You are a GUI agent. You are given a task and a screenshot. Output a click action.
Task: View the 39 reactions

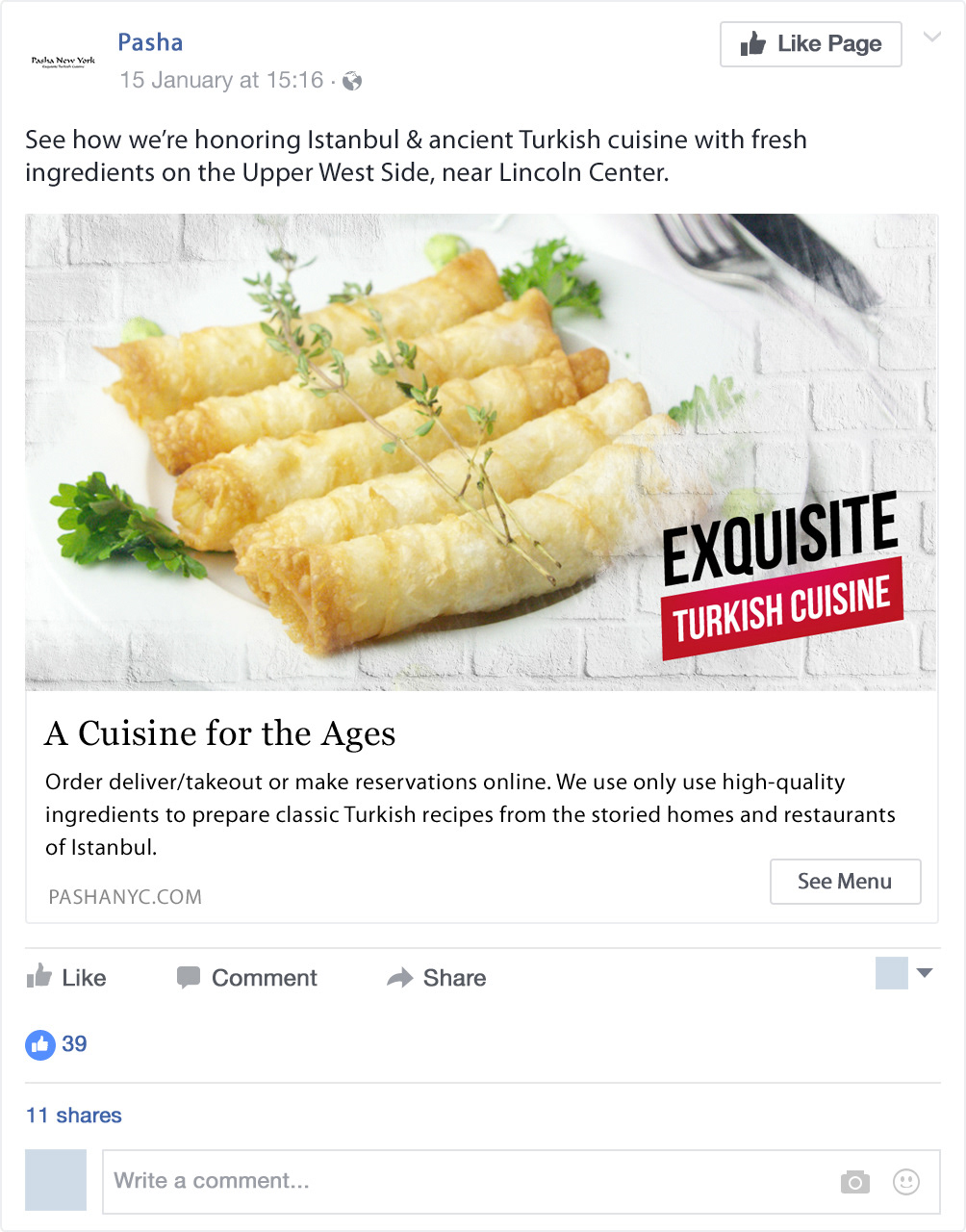(58, 1044)
